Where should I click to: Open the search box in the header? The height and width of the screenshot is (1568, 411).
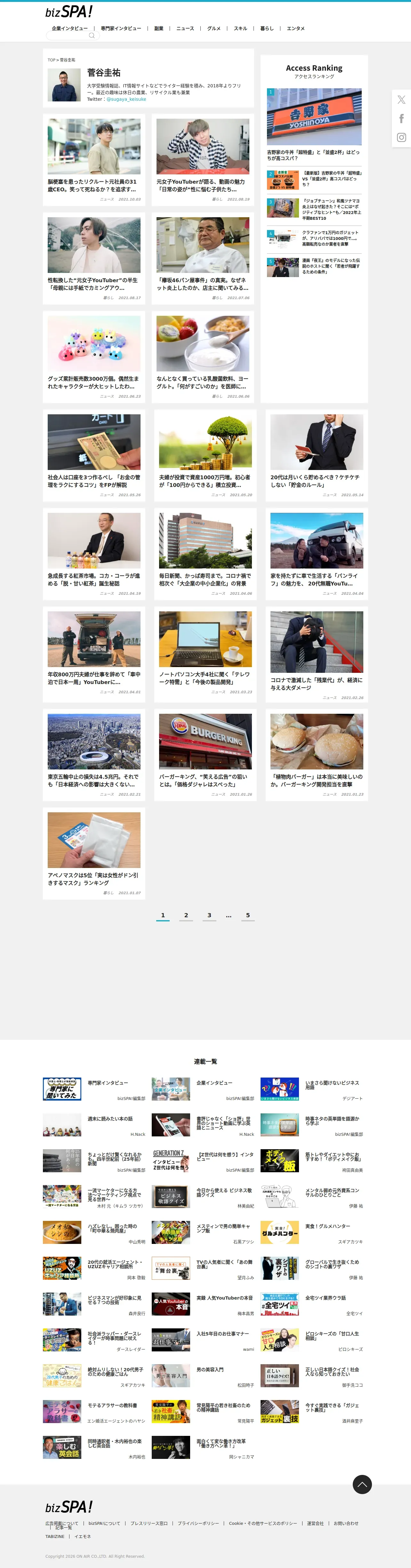click(72, 35)
